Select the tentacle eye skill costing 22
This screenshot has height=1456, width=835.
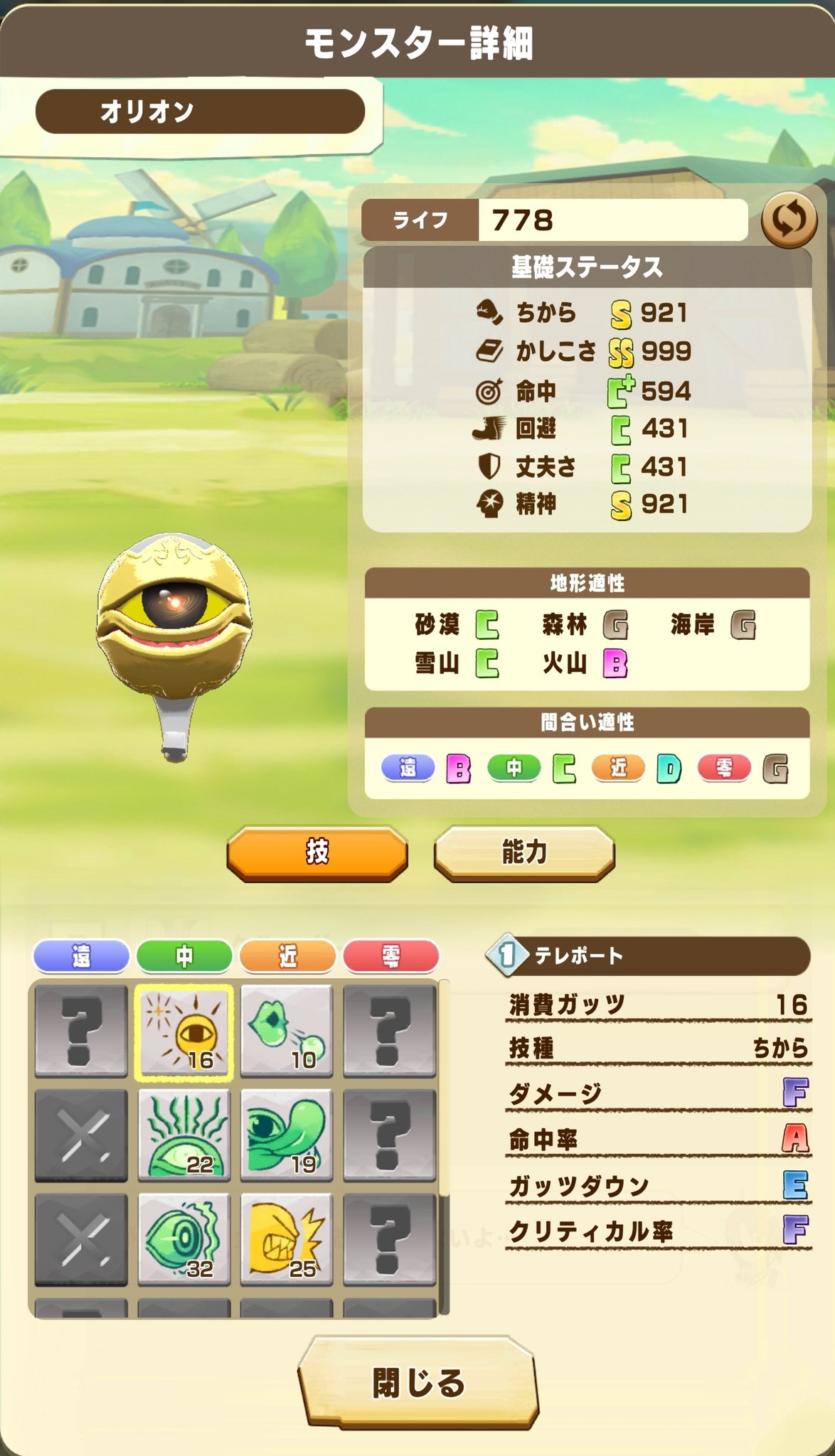[184, 1135]
